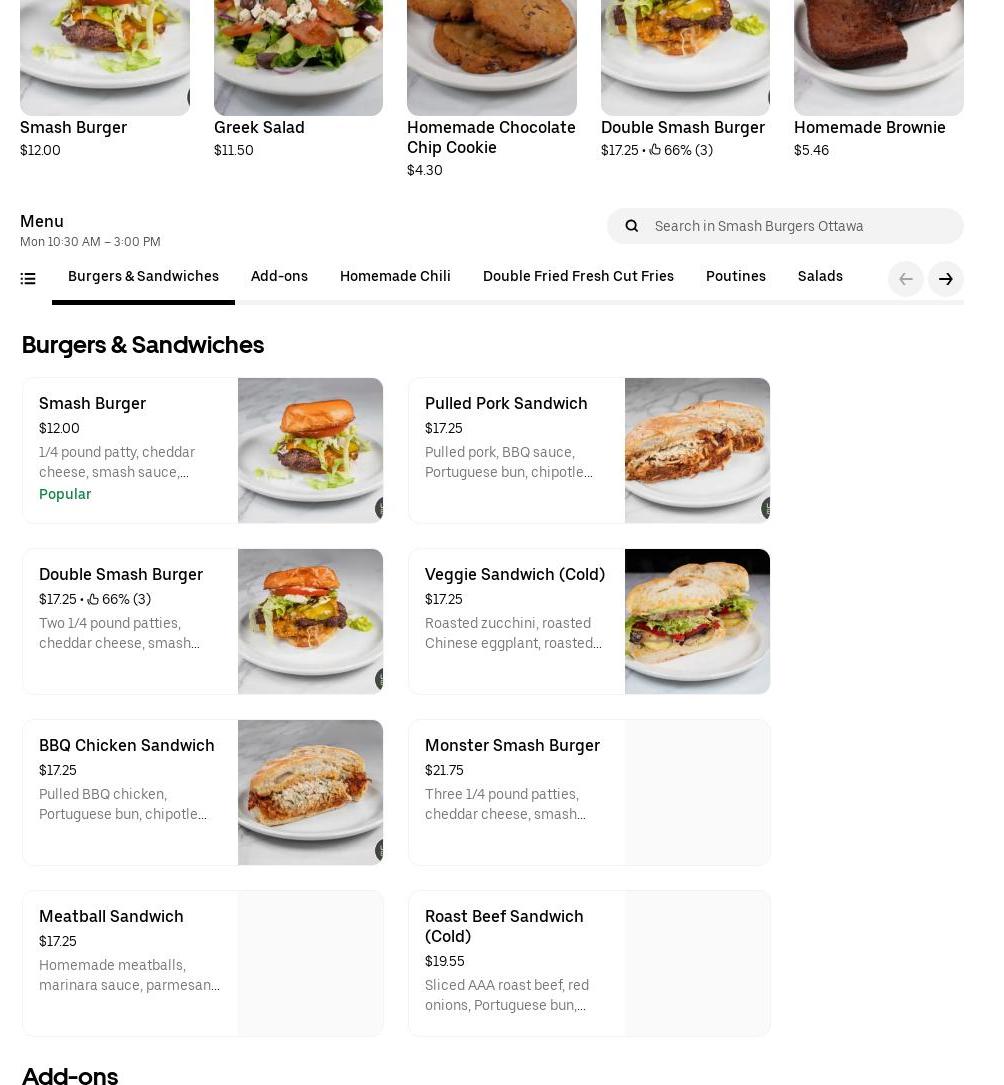The height and width of the screenshot is (1085, 1004).
Task: Click the quick-add button on Smash Burger image
Action: tap(380, 508)
